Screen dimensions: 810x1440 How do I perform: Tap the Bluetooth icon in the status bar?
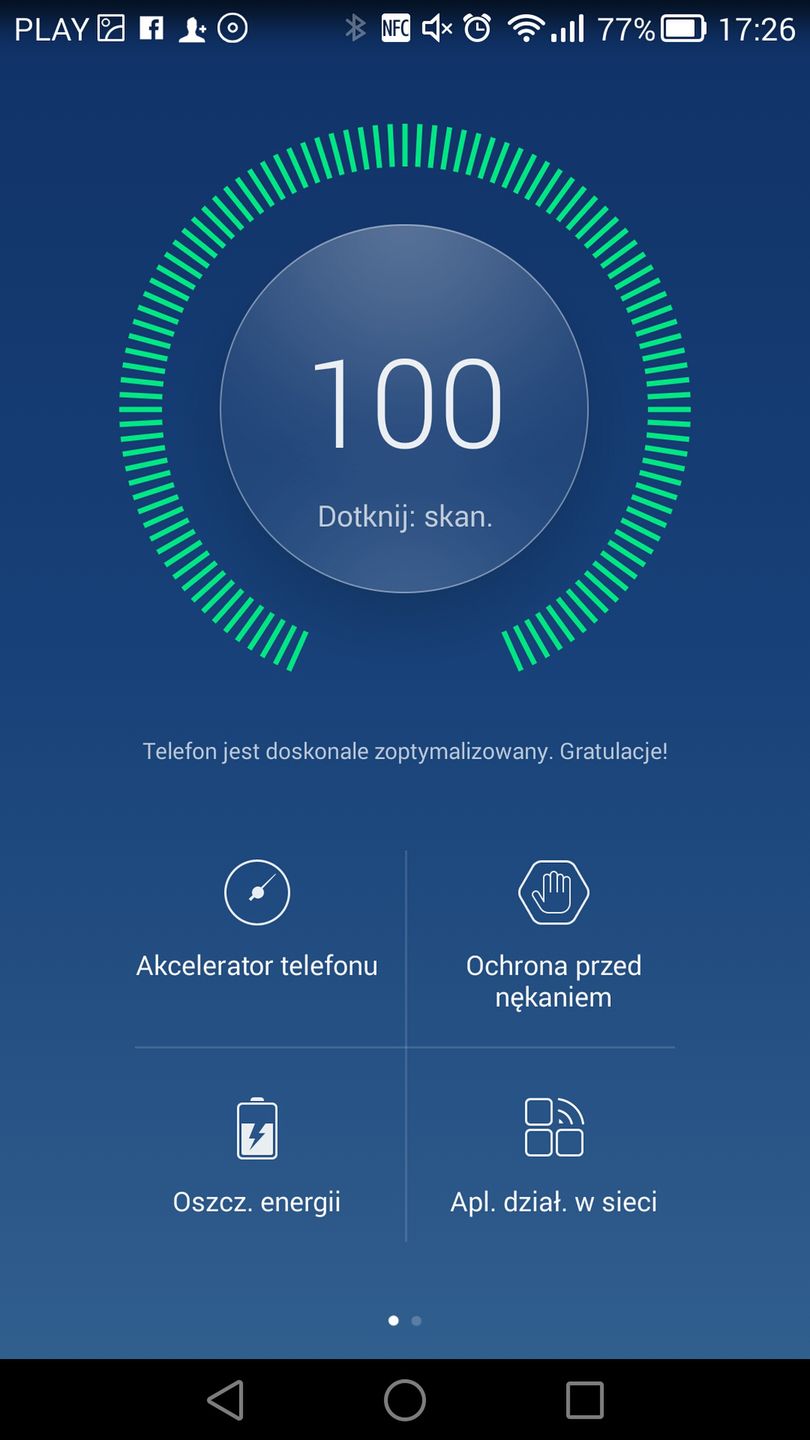pos(356,27)
